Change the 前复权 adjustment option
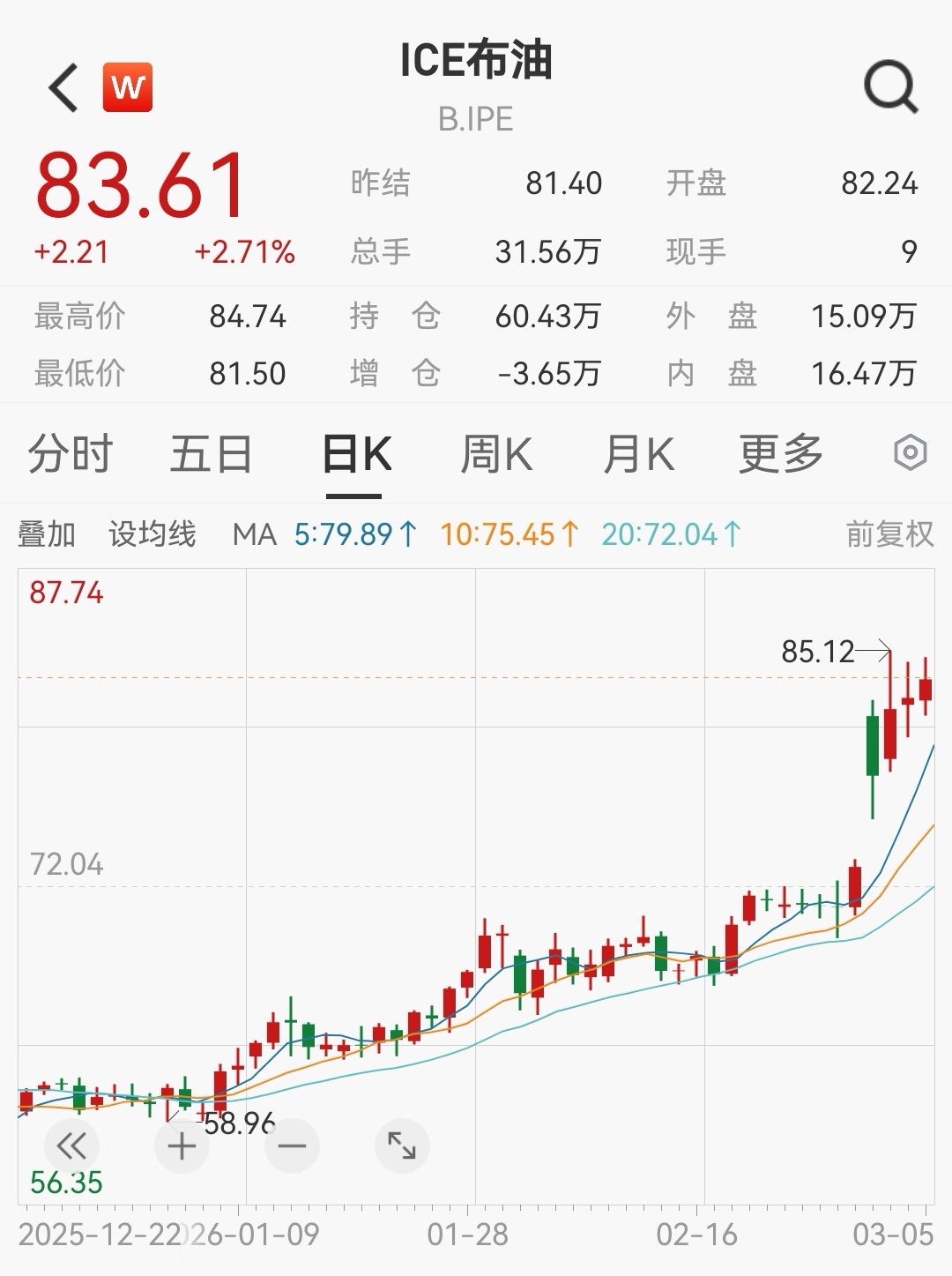952x1276 pixels. point(889,534)
